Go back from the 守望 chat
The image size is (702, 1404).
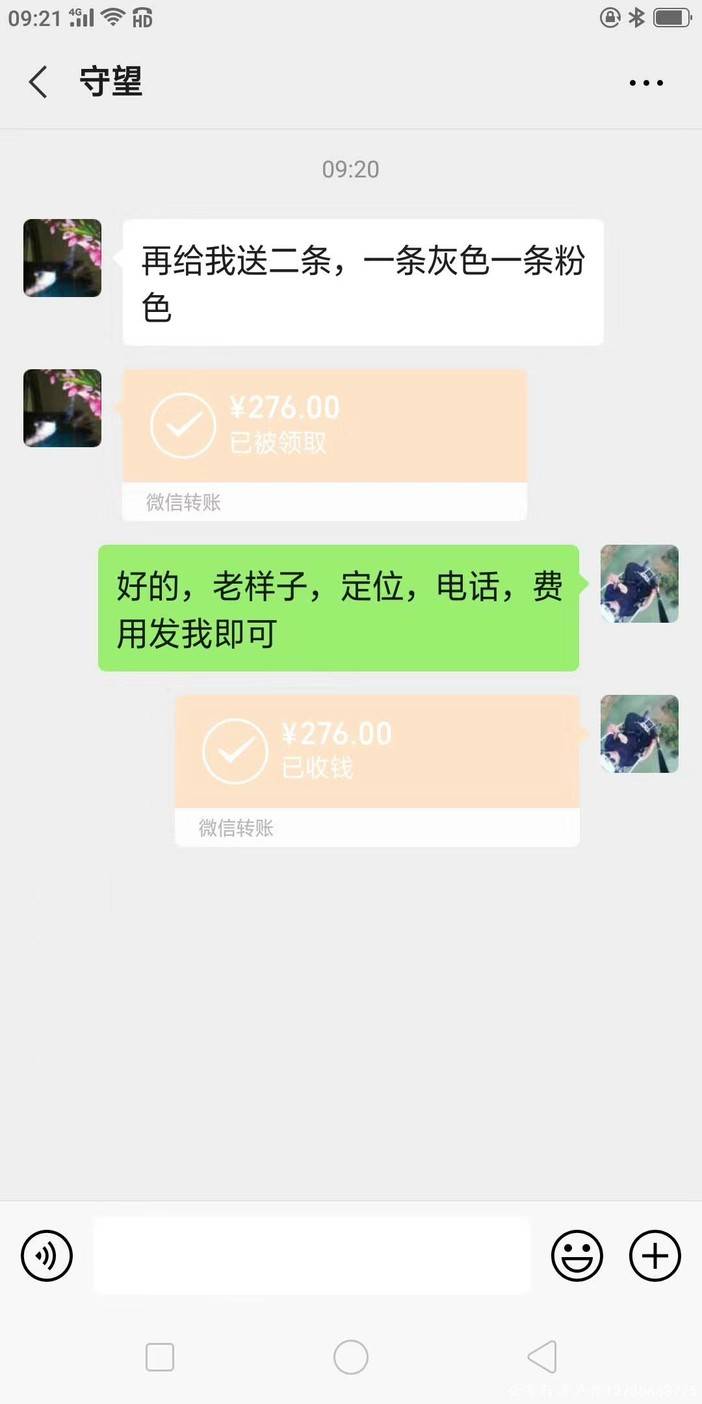point(38,82)
